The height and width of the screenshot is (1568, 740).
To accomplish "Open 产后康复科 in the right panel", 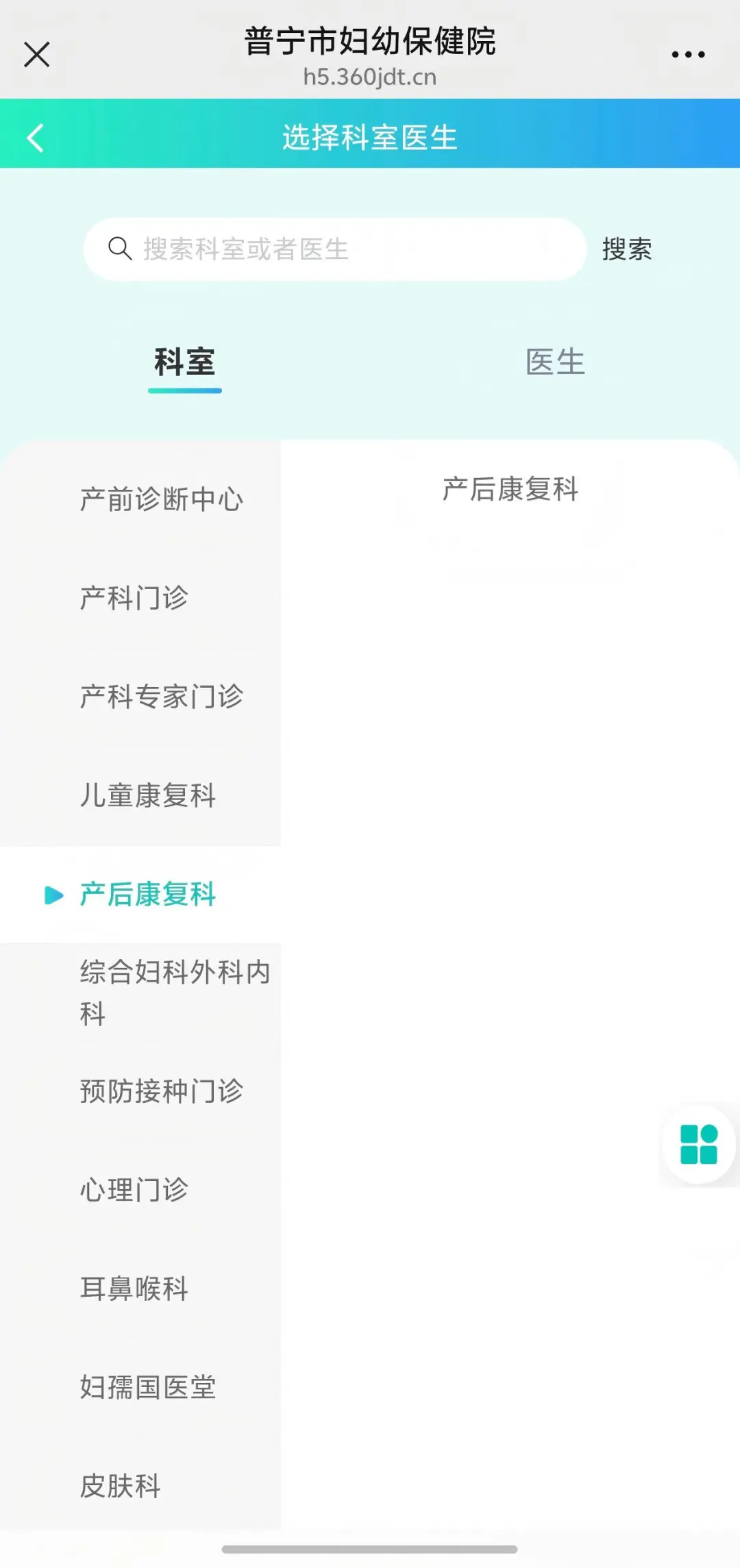I will (510, 489).
